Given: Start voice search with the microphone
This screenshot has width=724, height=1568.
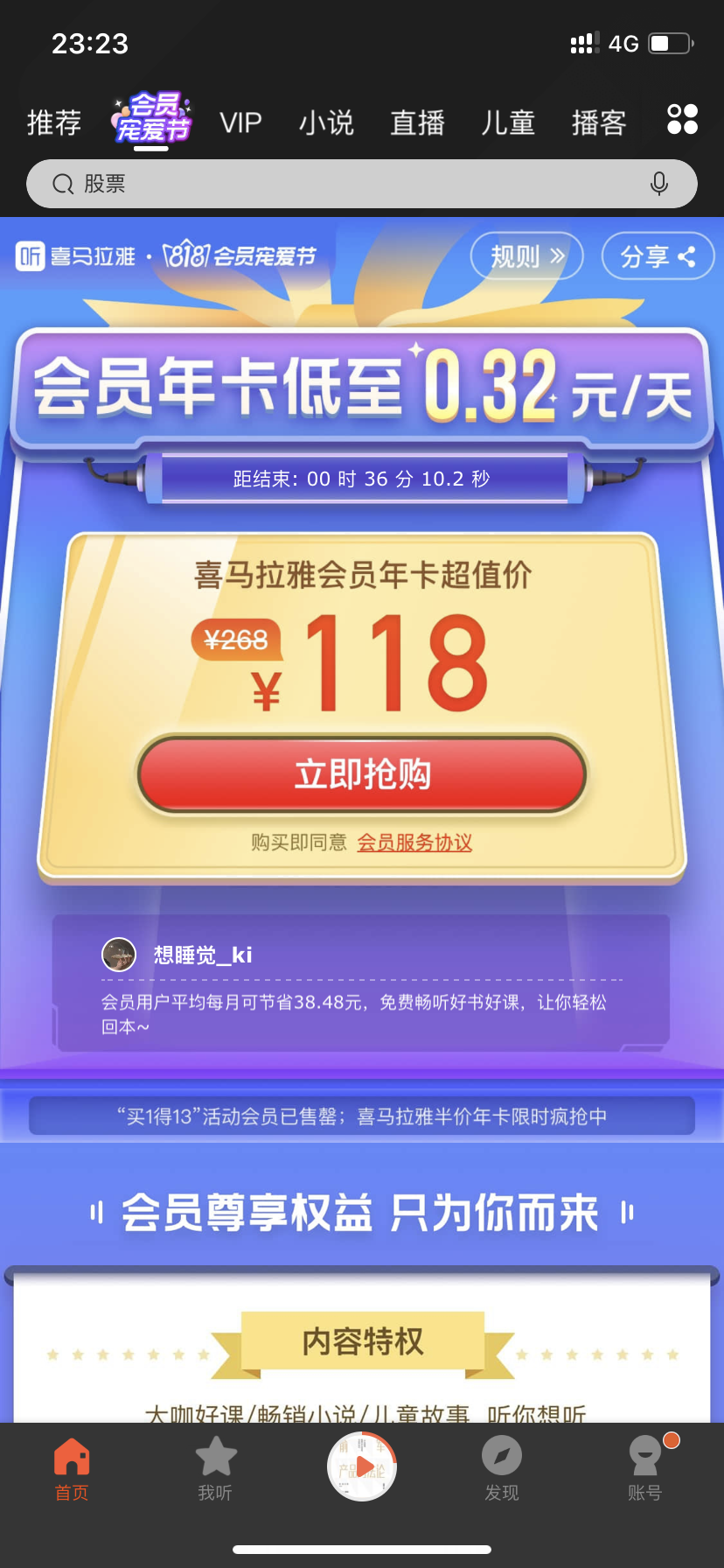Looking at the screenshot, I should click(x=659, y=184).
